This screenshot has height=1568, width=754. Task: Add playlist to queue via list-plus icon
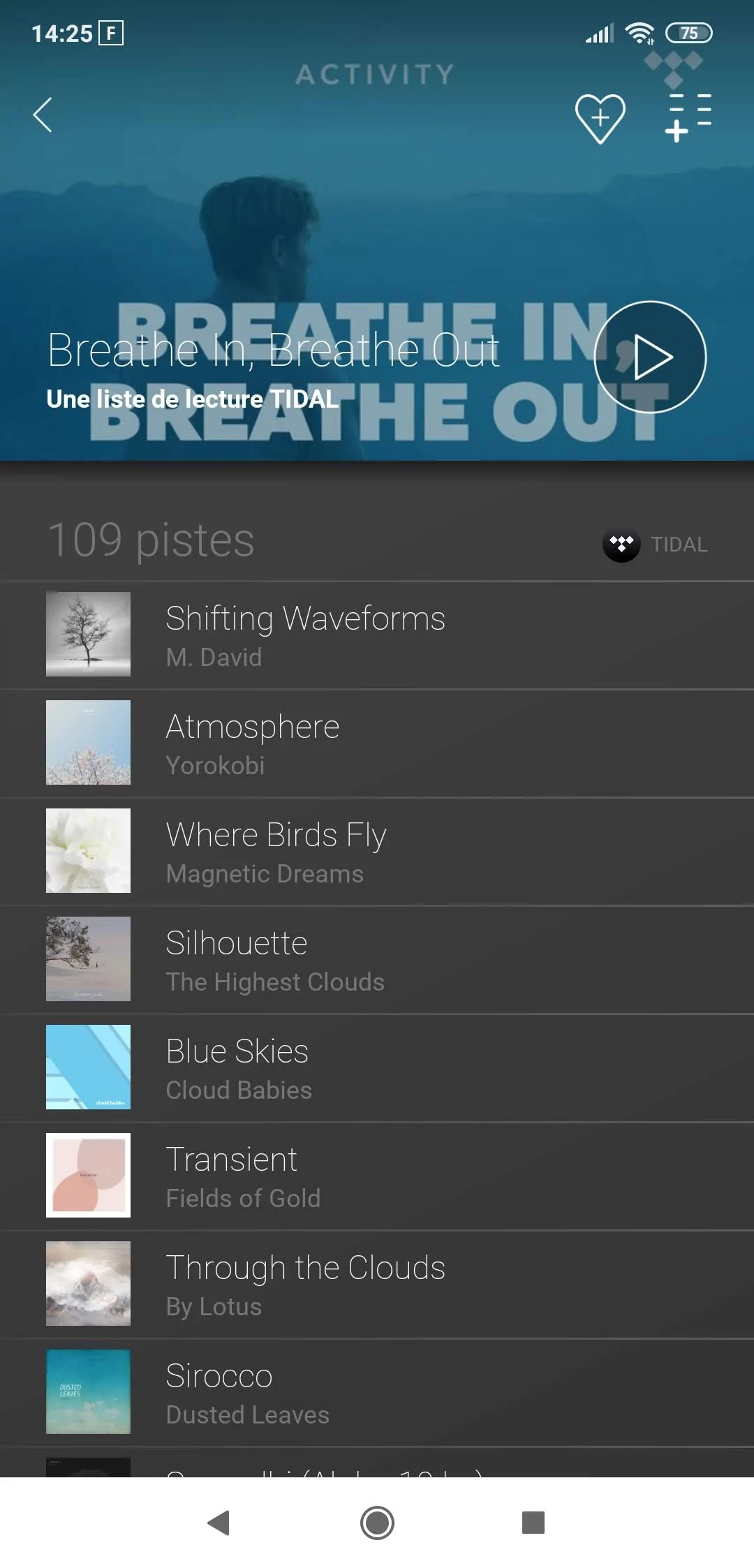(688, 117)
